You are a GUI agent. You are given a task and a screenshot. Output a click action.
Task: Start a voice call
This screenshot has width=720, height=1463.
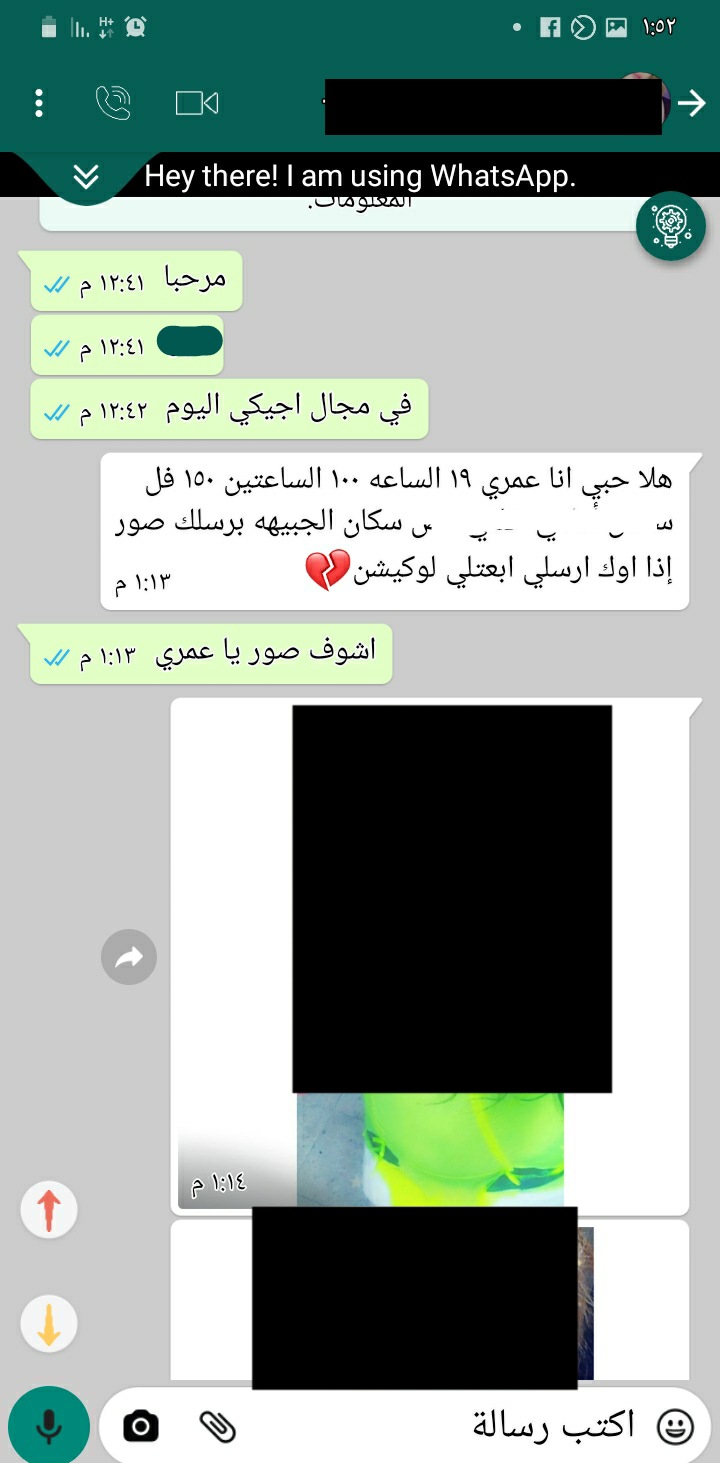(113, 103)
